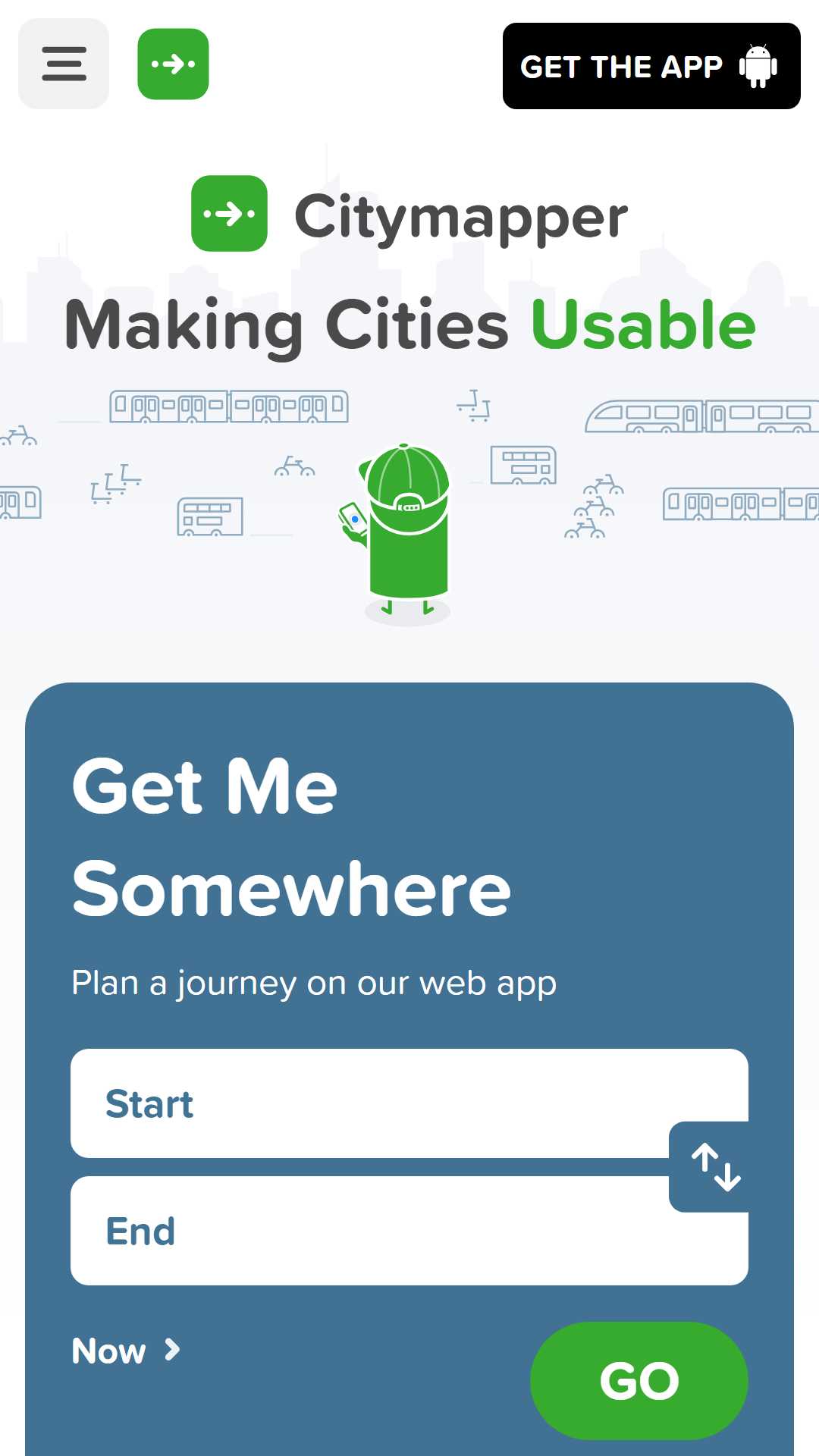The image size is (819, 1456).
Task: Tap the End destination field
Action: click(x=364, y=1231)
